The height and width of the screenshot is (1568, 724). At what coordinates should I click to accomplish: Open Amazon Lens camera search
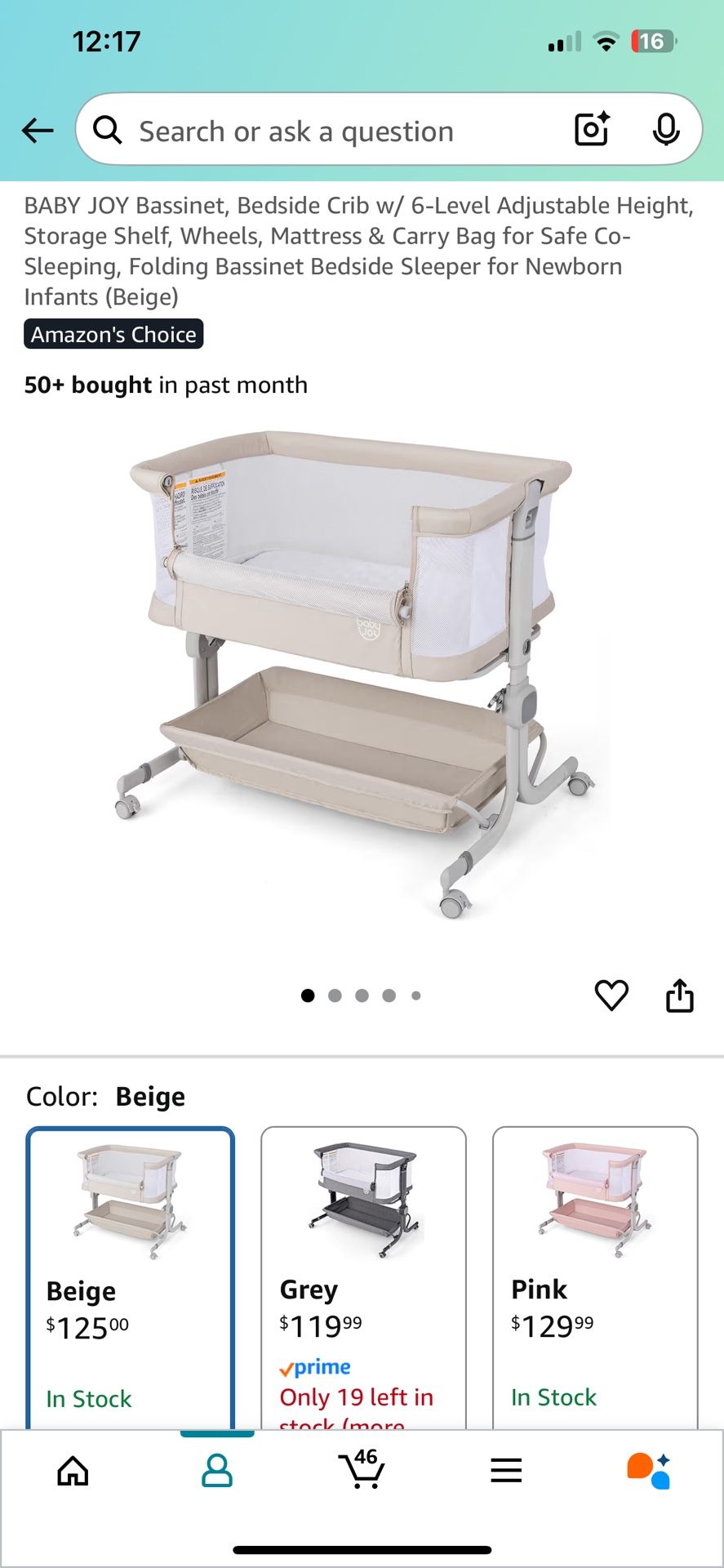[590, 130]
